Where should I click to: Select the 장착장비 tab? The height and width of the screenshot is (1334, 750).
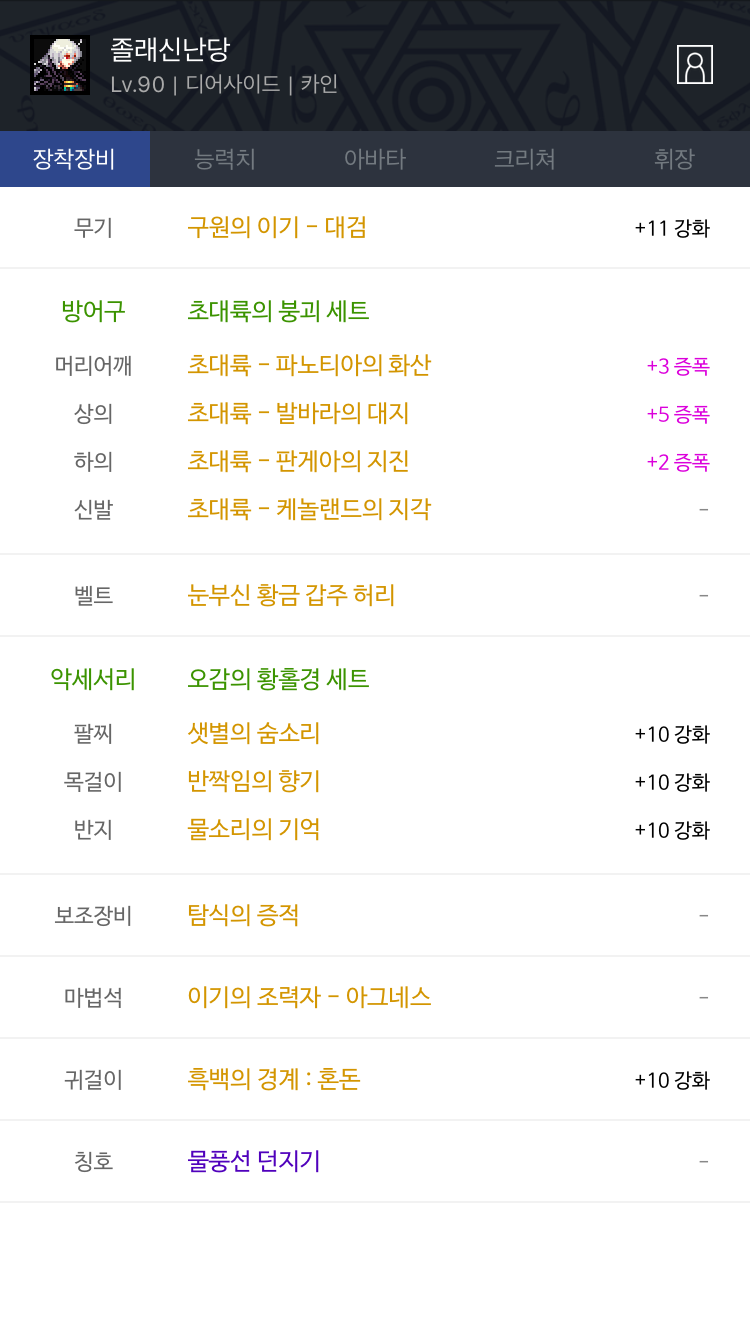tap(75, 159)
